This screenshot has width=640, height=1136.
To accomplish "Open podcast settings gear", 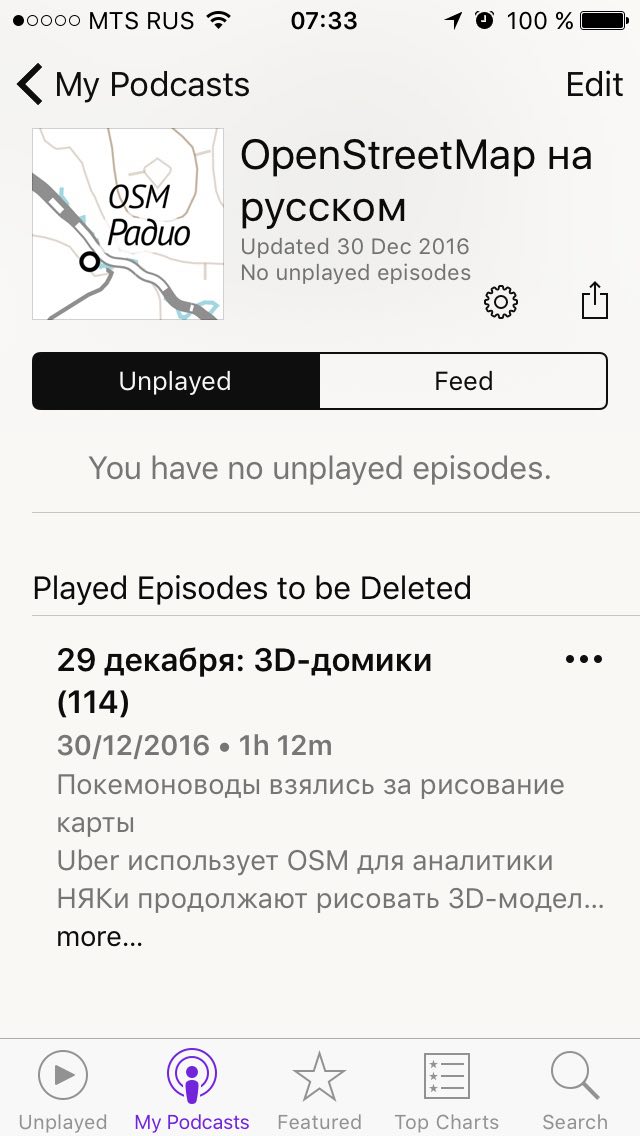I will pos(501,301).
